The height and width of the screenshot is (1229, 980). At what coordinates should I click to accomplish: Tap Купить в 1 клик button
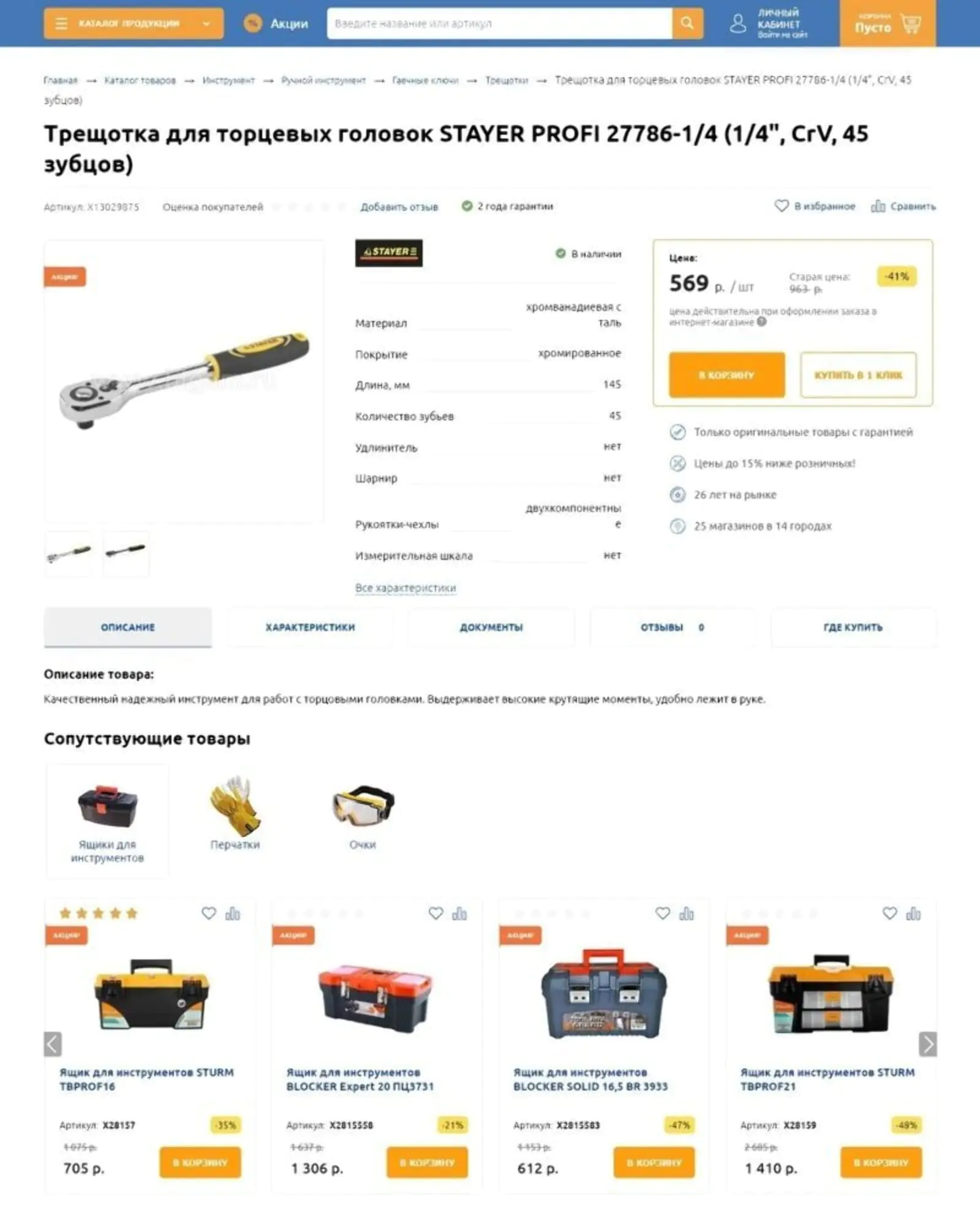858,375
